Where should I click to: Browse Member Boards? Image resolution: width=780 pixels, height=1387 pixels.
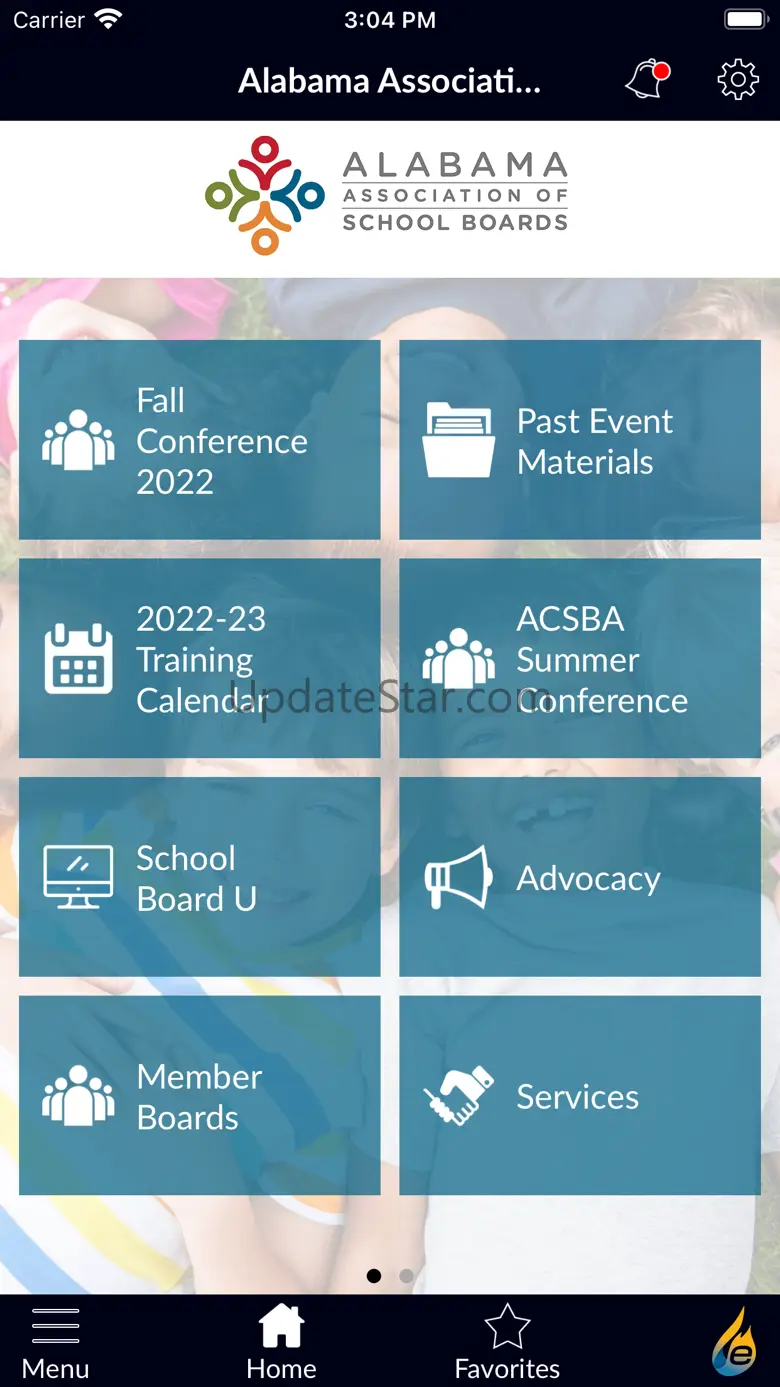coord(200,1095)
